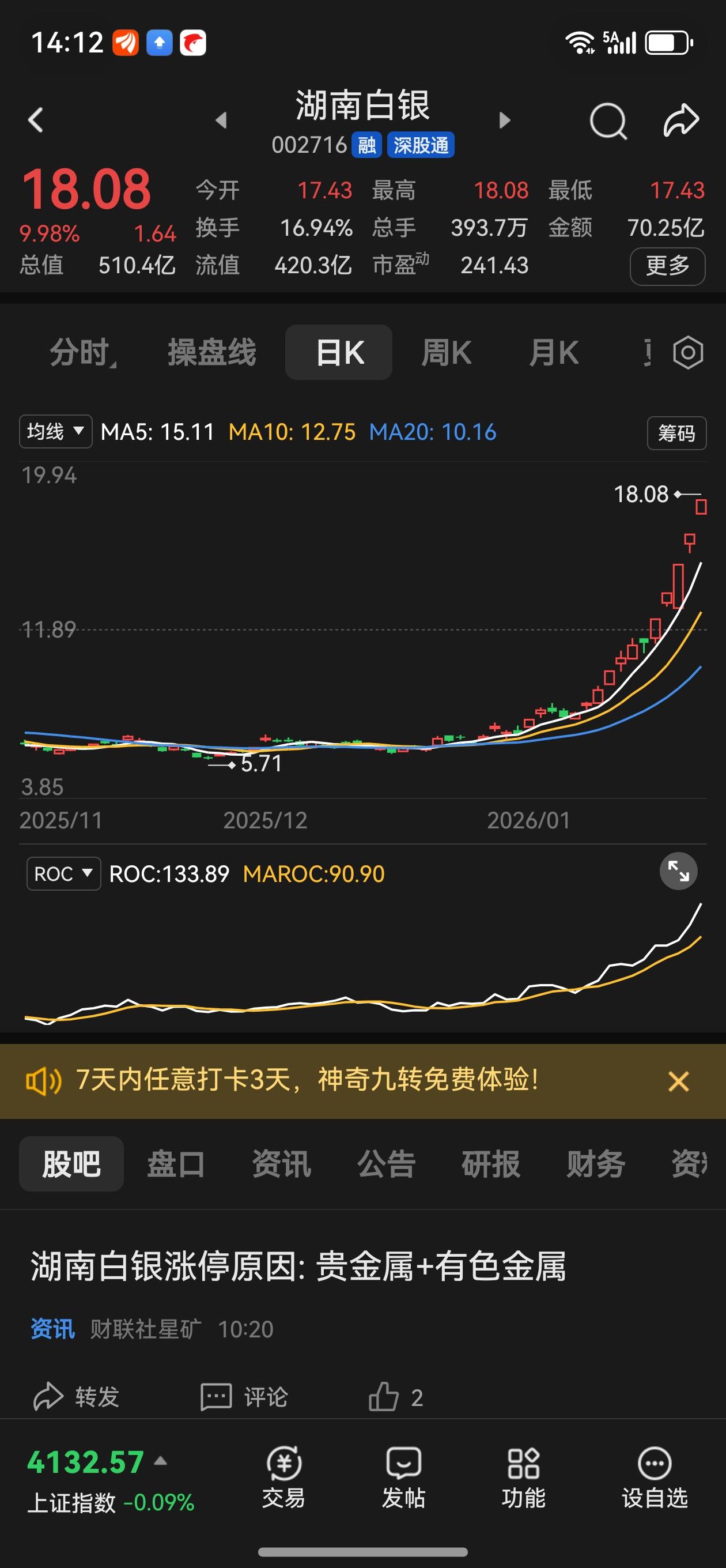Screen dimensions: 726x1568
Task: Expand the chart to fullscreen
Action: coord(678,871)
